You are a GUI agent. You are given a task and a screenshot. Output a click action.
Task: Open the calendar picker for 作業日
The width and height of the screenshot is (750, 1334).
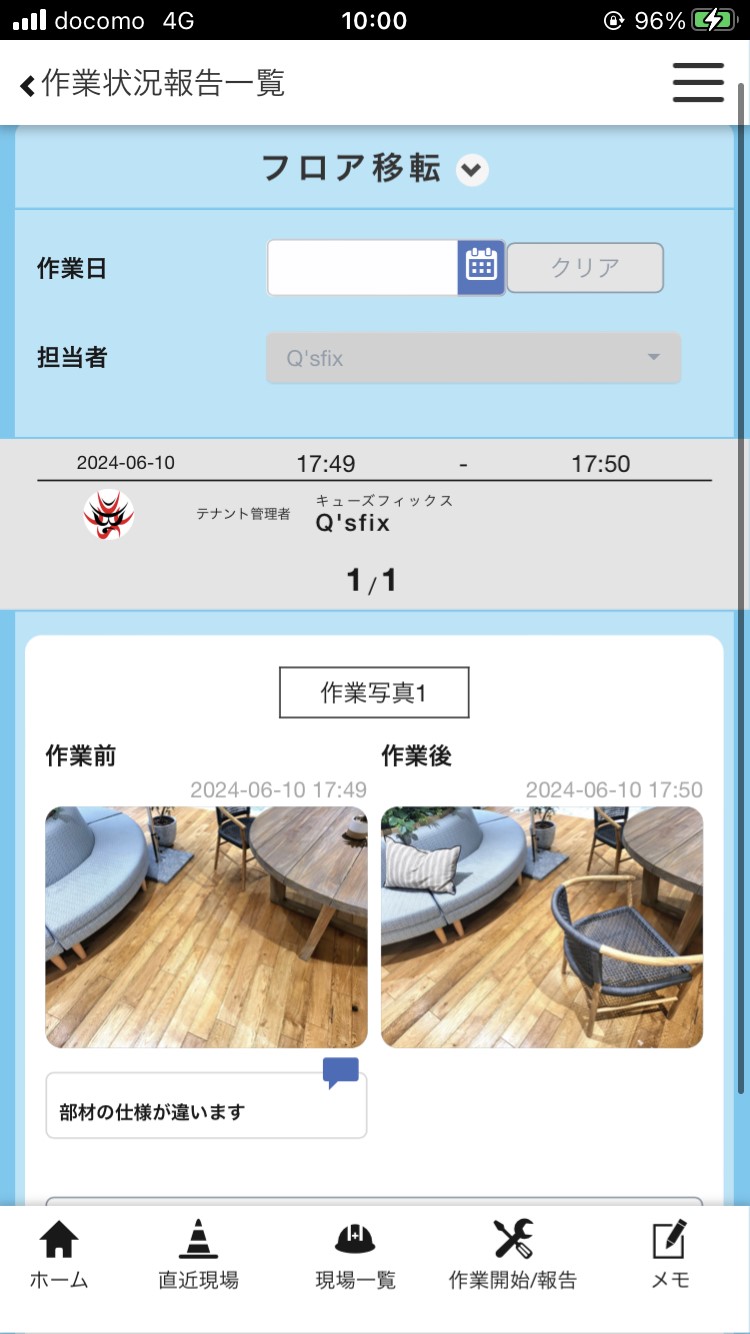coord(480,267)
